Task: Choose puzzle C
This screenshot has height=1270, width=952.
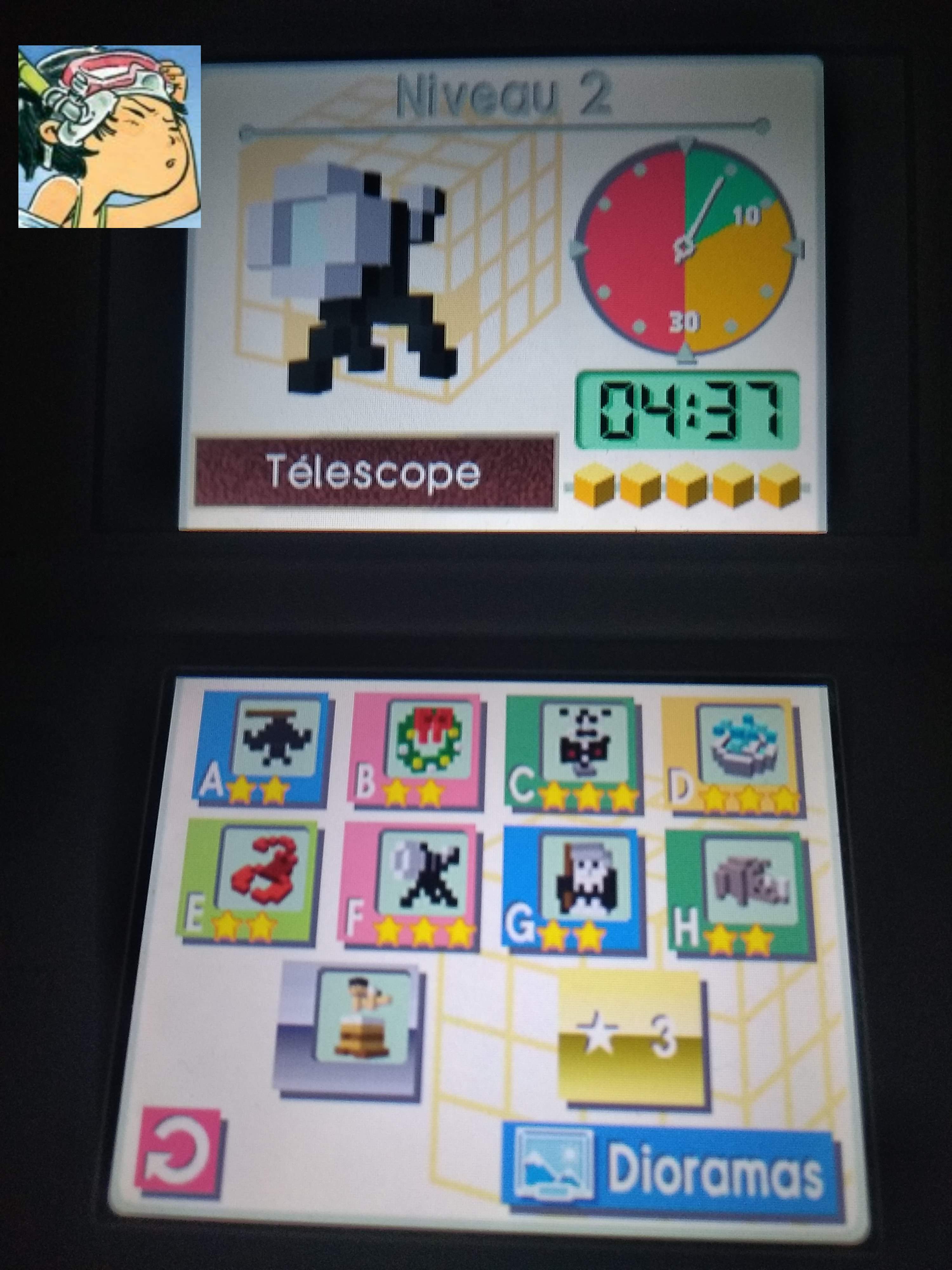Action: [x=574, y=752]
